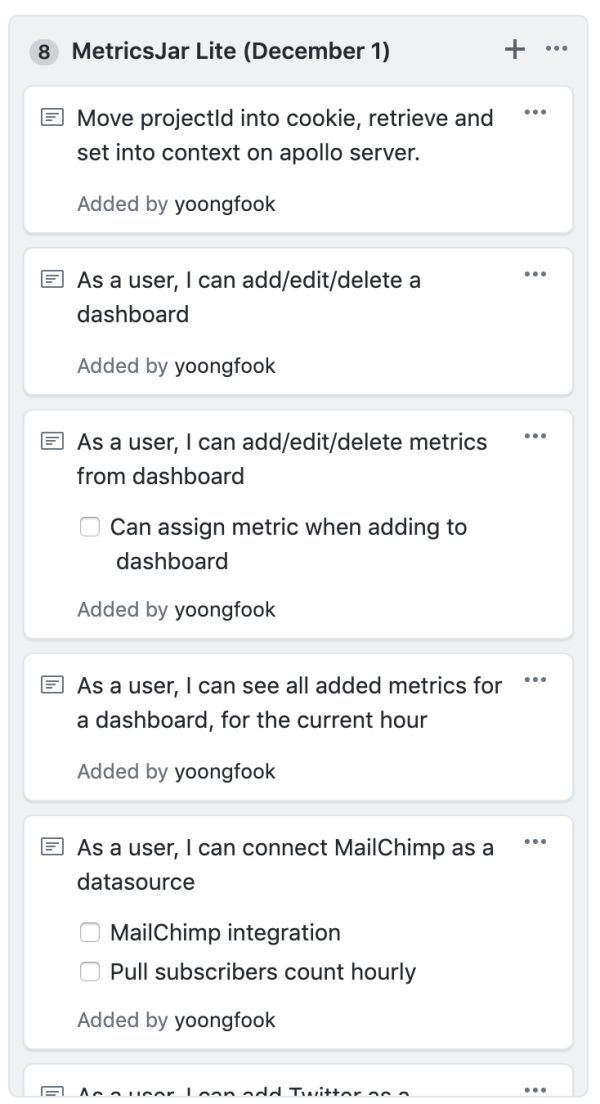This screenshot has width=600, height=1104.
Task: Open options for the MailChimp datasource card
Action: [535, 841]
